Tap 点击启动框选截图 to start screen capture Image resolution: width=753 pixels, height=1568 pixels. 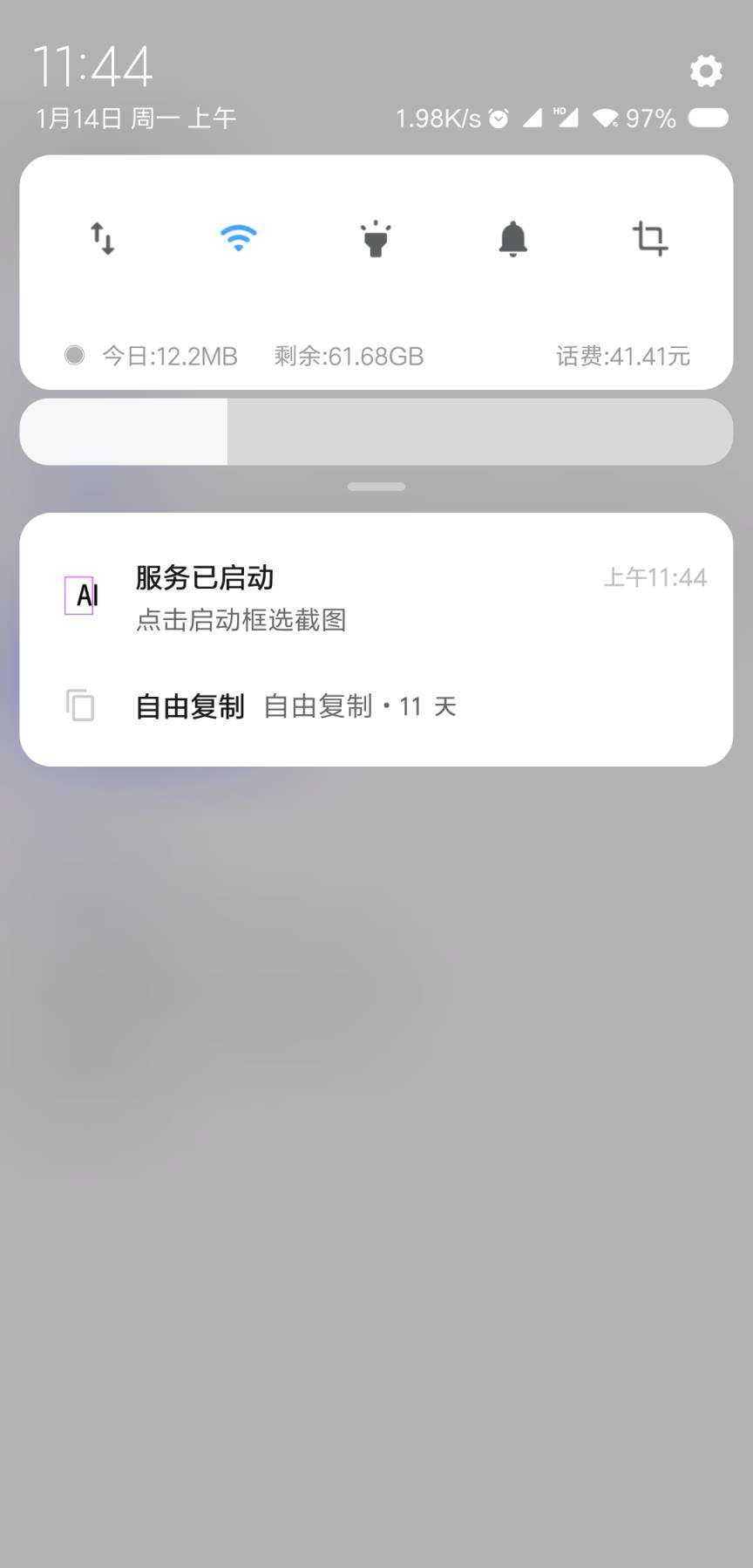(x=241, y=620)
